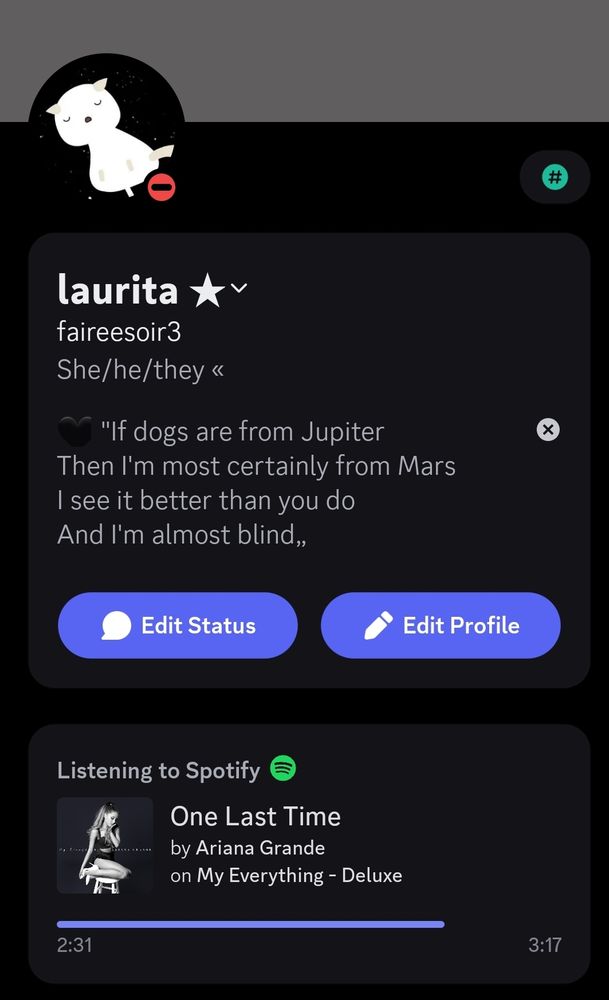This screenshot has width=609, height=1000.
Task: Clear the custom status text
Action: point(548,430)
